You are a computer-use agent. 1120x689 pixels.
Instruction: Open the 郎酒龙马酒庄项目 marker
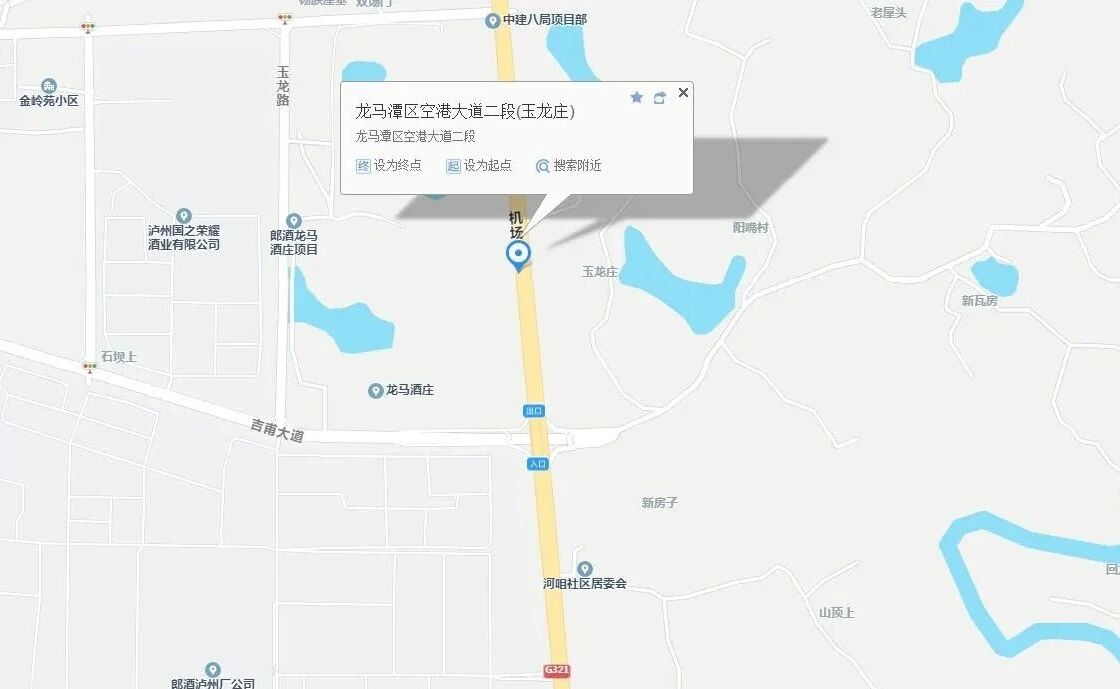(x=293, y=221)
